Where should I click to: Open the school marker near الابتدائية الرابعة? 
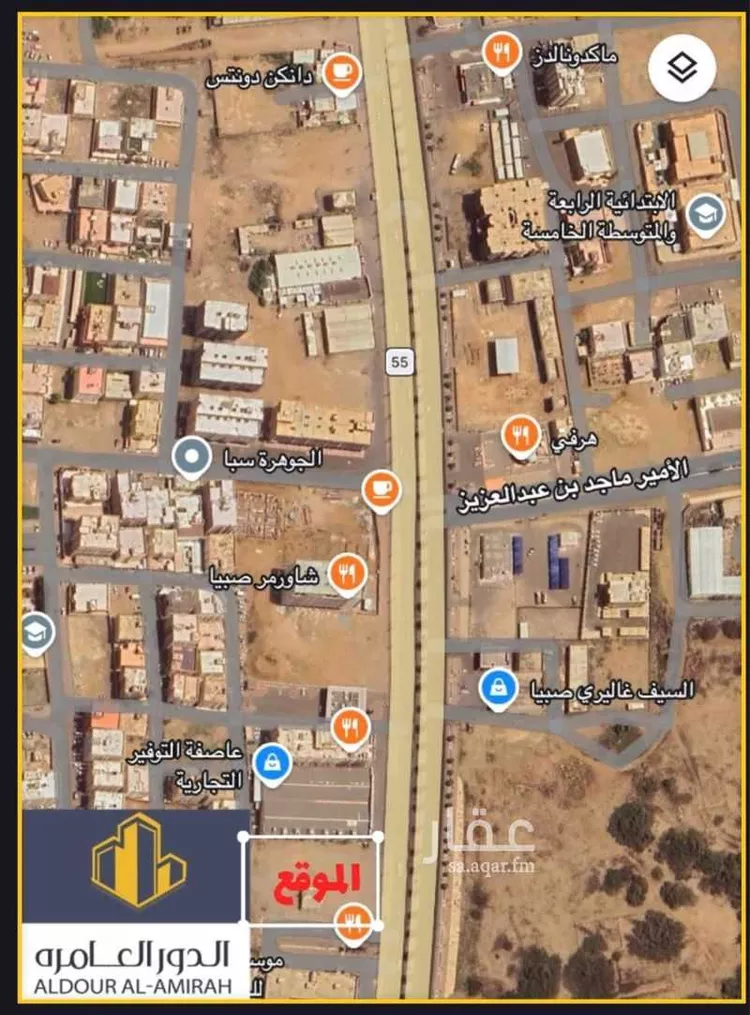pos(707,212)
